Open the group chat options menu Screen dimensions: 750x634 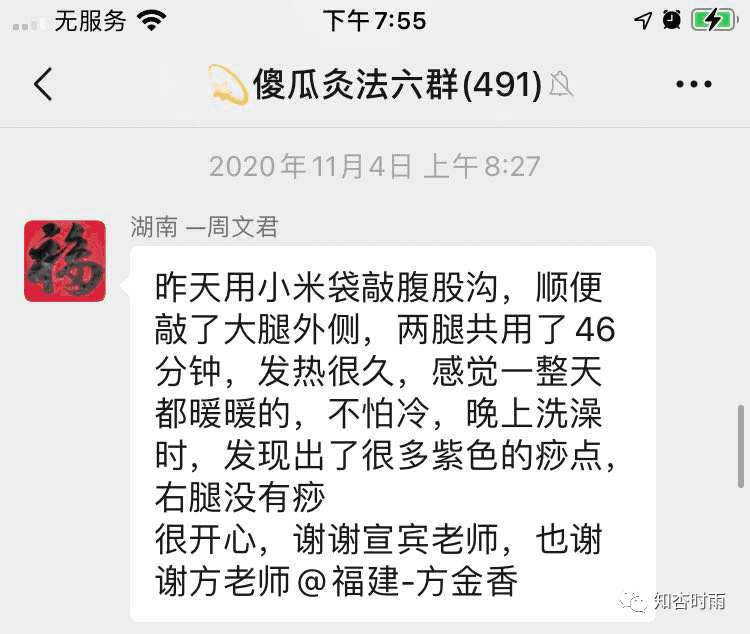point(693,85)
